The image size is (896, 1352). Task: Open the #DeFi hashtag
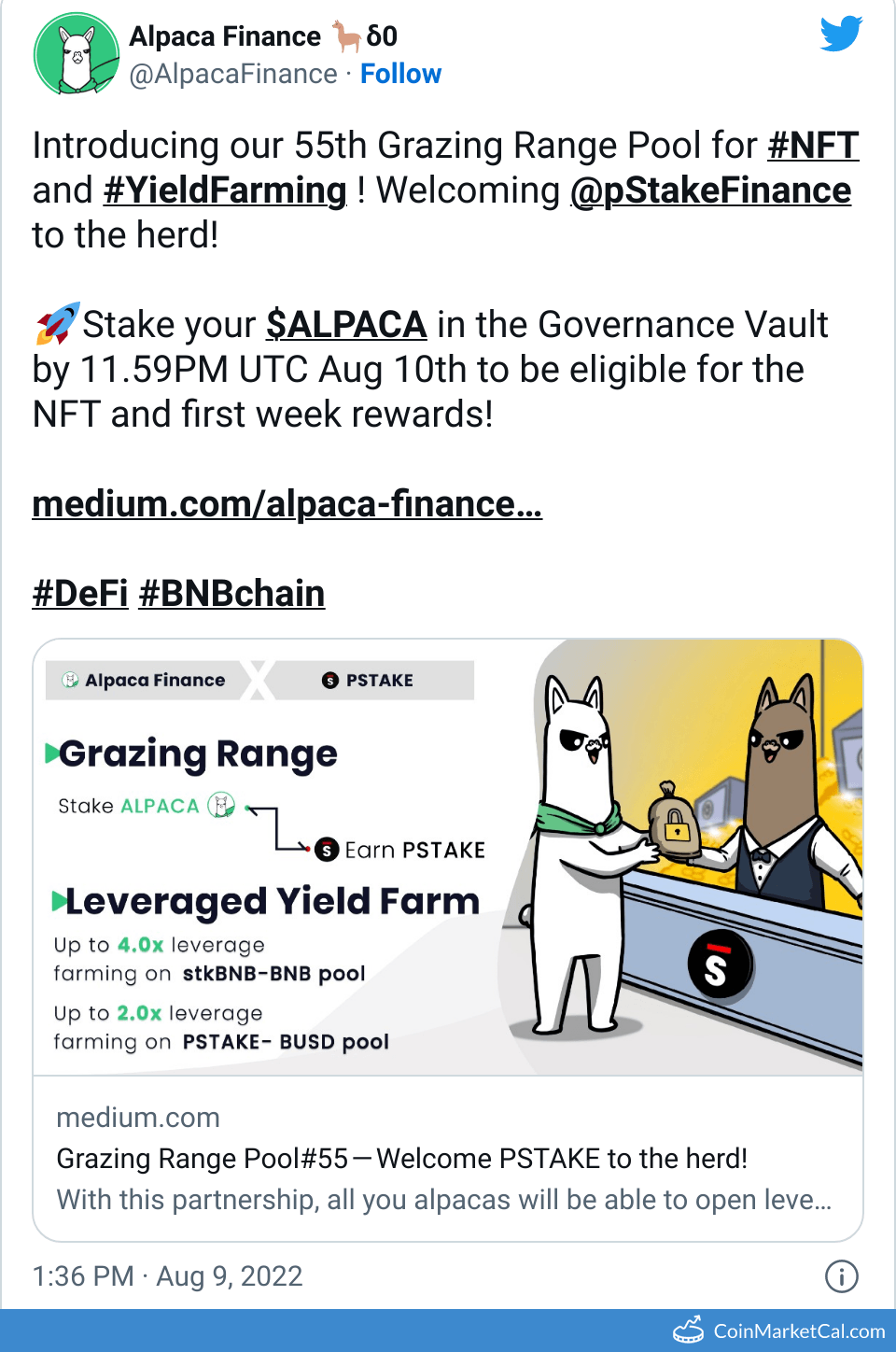click(80, 594)
